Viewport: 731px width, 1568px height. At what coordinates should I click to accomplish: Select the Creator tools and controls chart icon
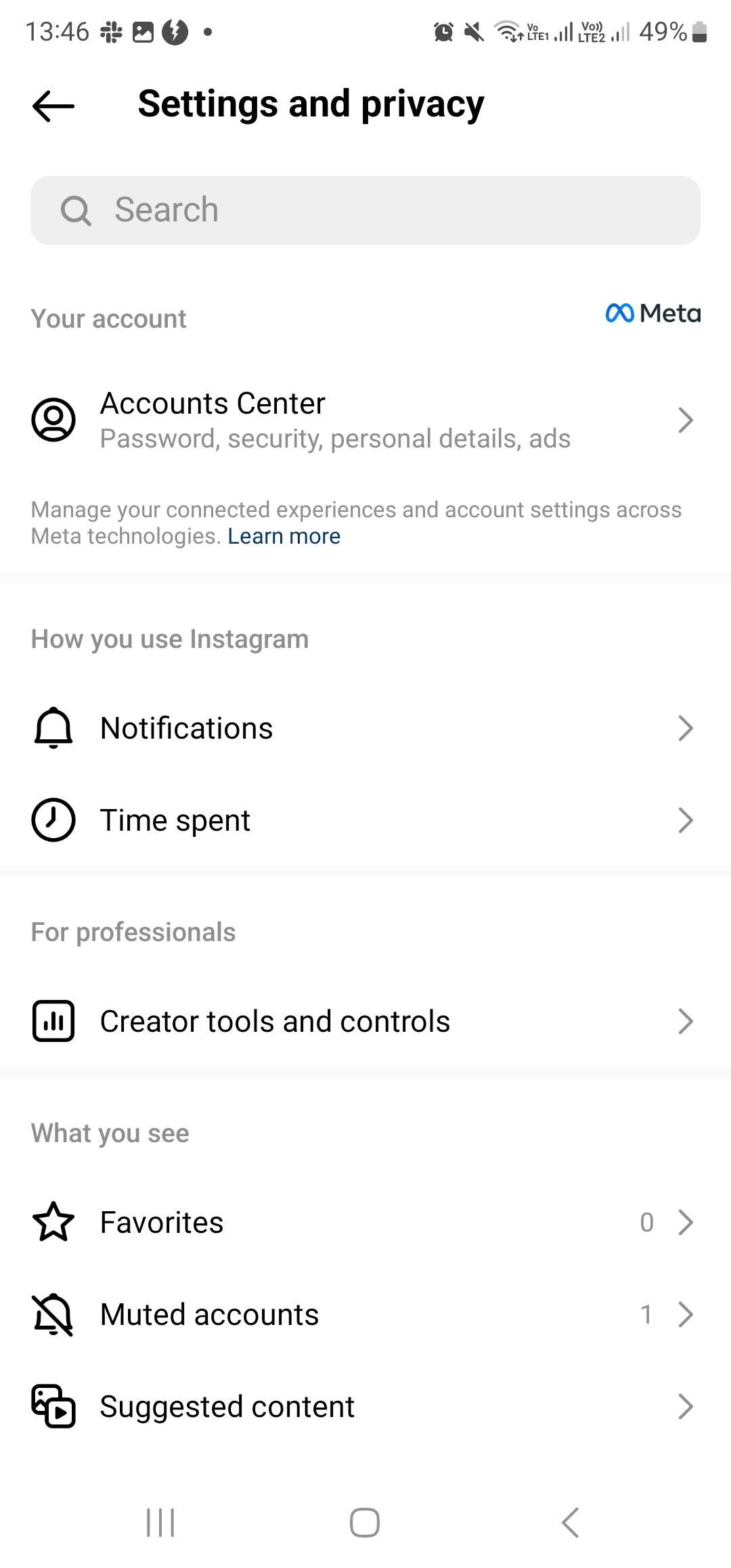click(53, 1021)
